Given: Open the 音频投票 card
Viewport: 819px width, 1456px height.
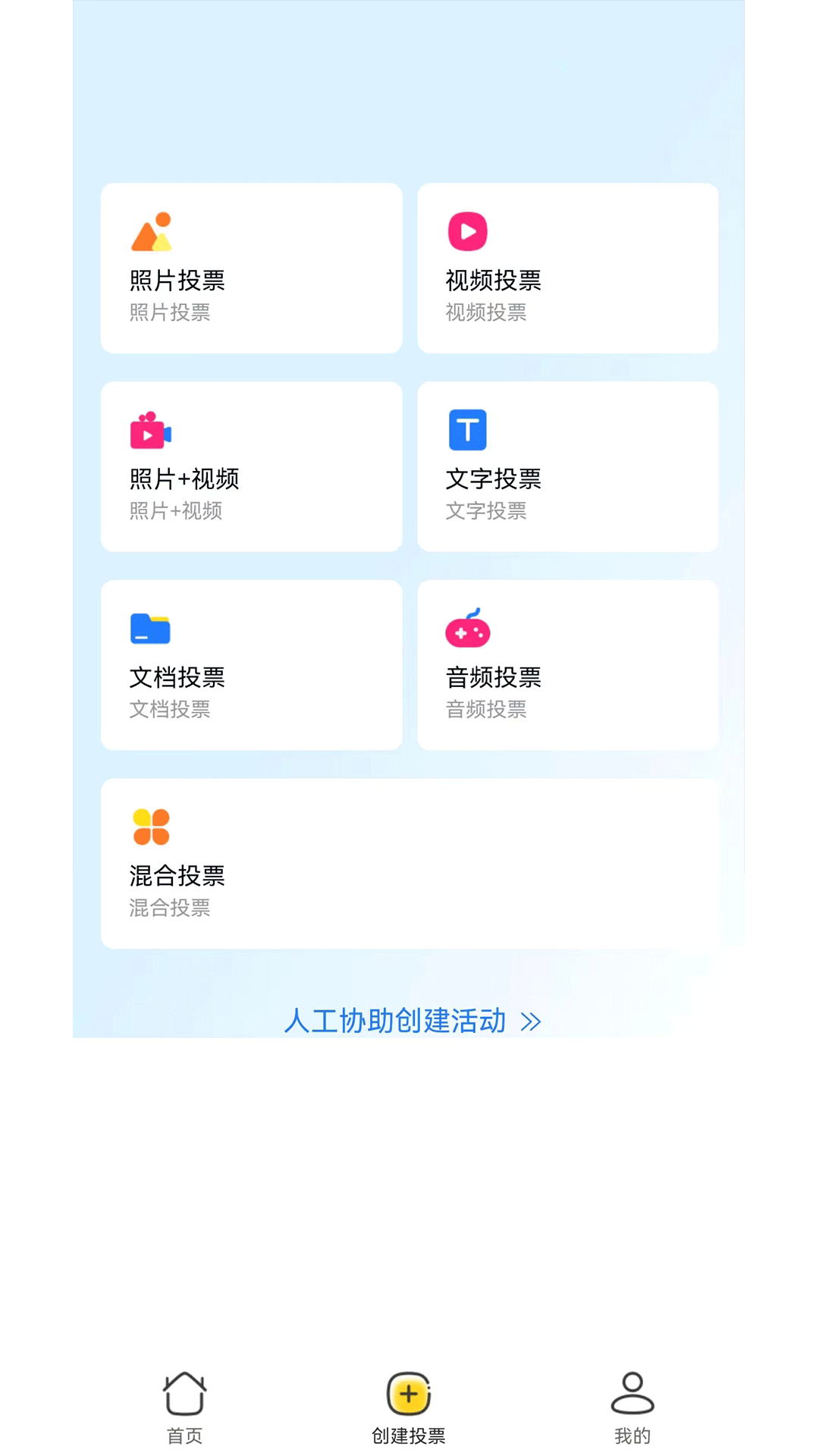Looking at the screenshot, I should (x=567, y=665).
